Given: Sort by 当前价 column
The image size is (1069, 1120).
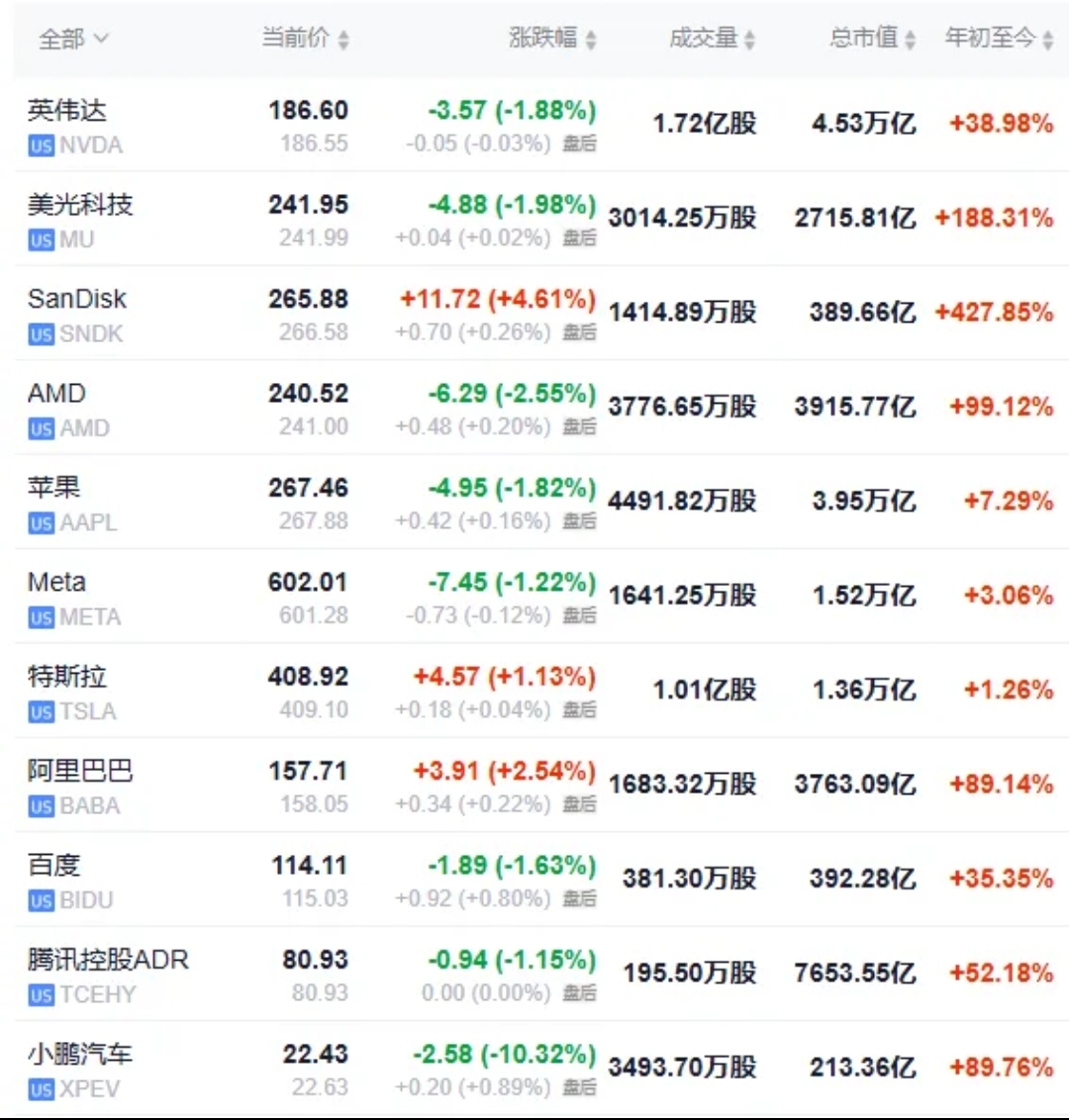Looking at the screenshot, I should coord(305,39).
